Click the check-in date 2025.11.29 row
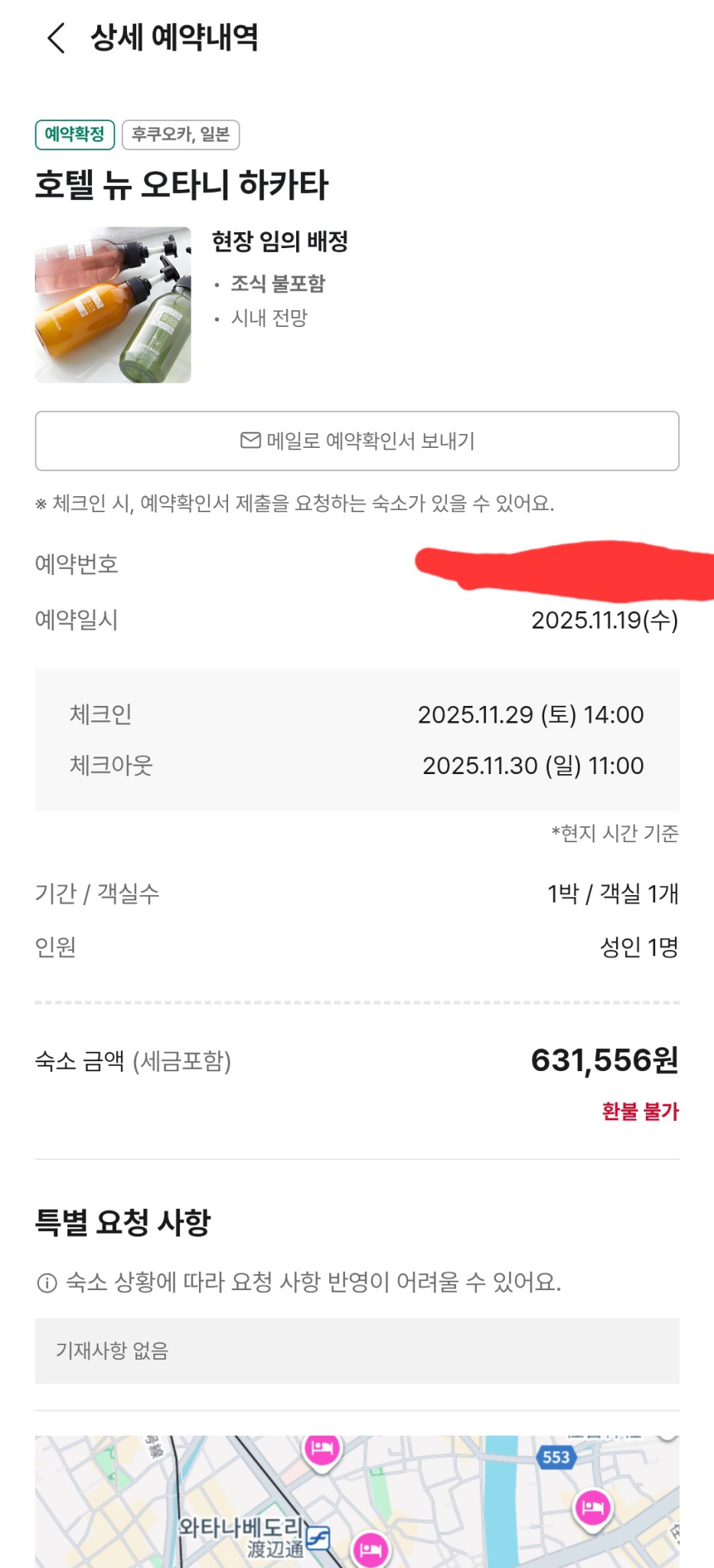Image resolution: width=714 pixels, height=1568 pixels. coord(356,715)
